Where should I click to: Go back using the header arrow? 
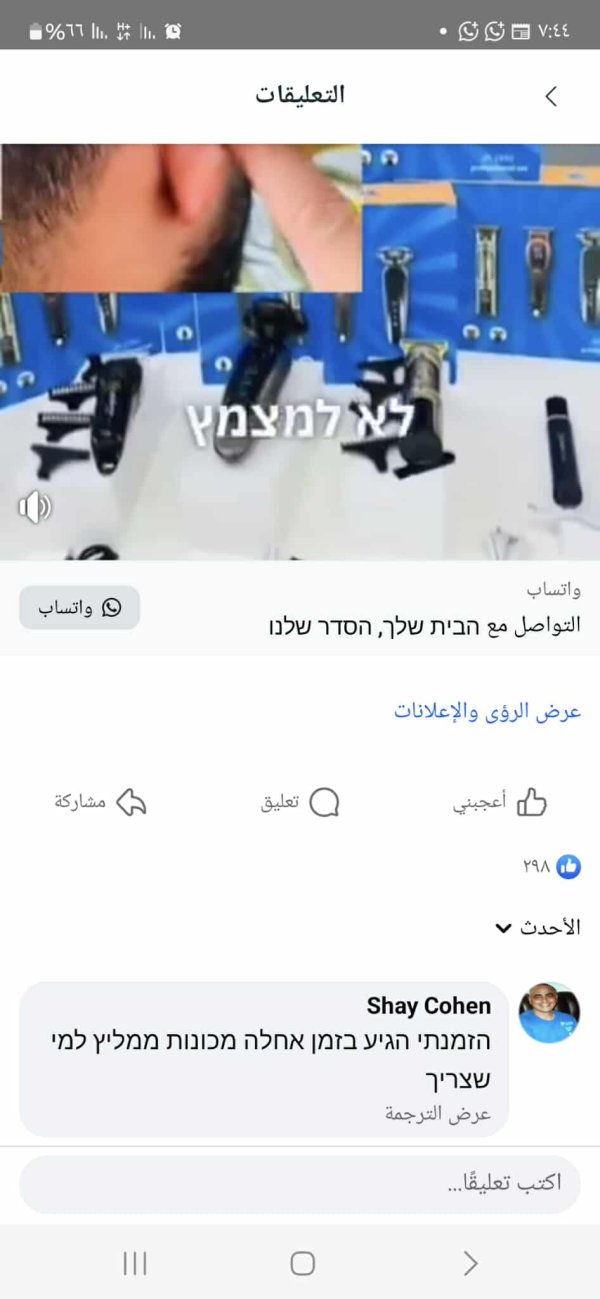pyautogui.click(x=551, y=96)
